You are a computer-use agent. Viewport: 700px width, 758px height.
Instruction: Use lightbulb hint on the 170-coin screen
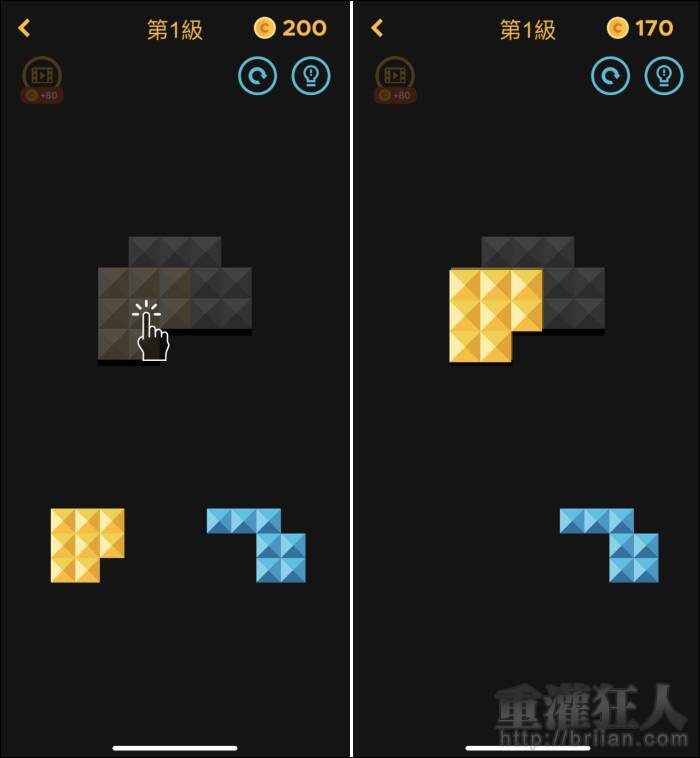pos(664,76)
